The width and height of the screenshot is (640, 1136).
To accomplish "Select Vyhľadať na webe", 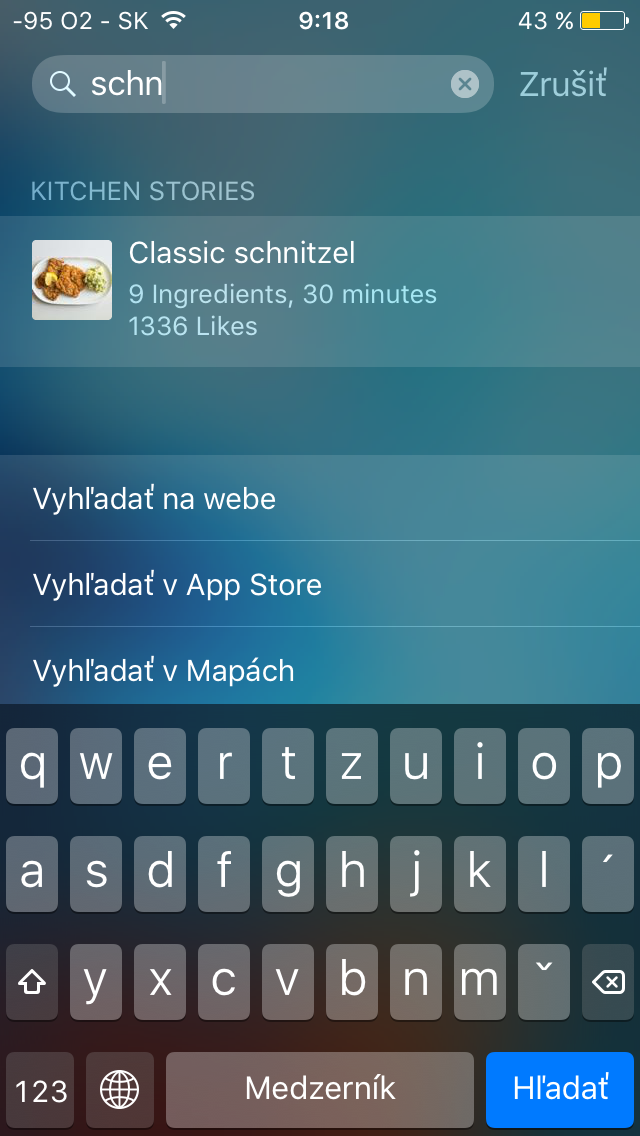I will 320,499.
